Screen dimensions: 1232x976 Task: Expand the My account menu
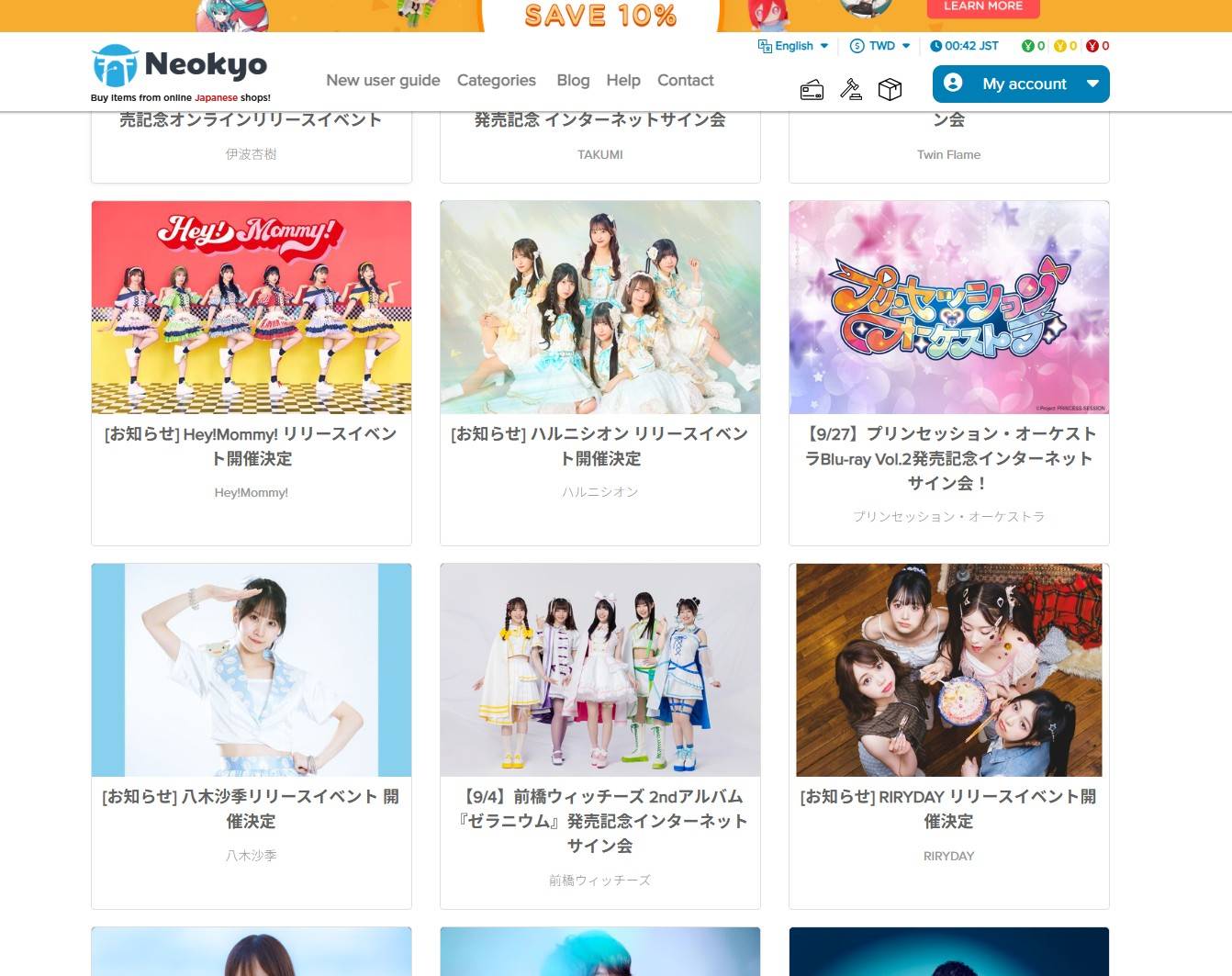tap(1021, 84)
